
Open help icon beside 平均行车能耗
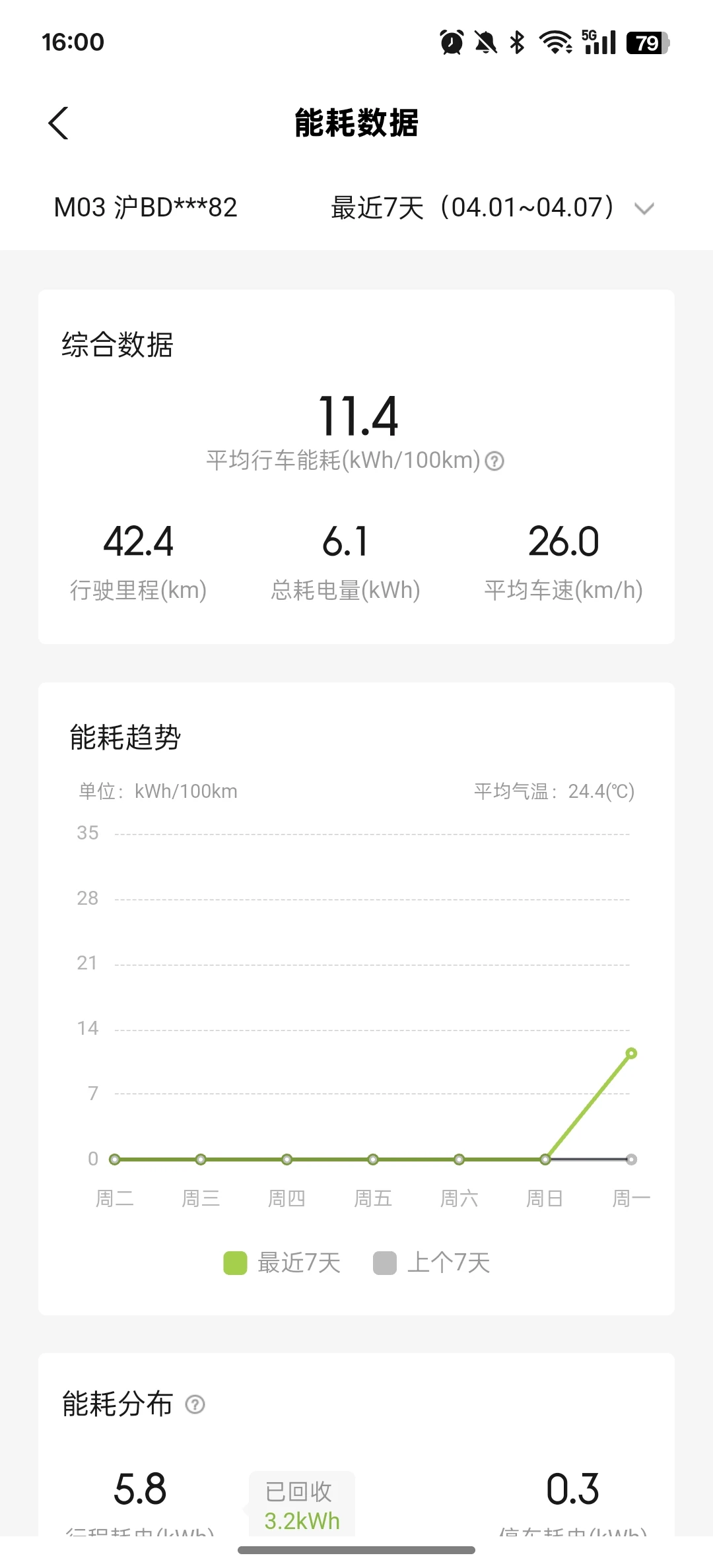pyautogui.click(x=494, y=461)
